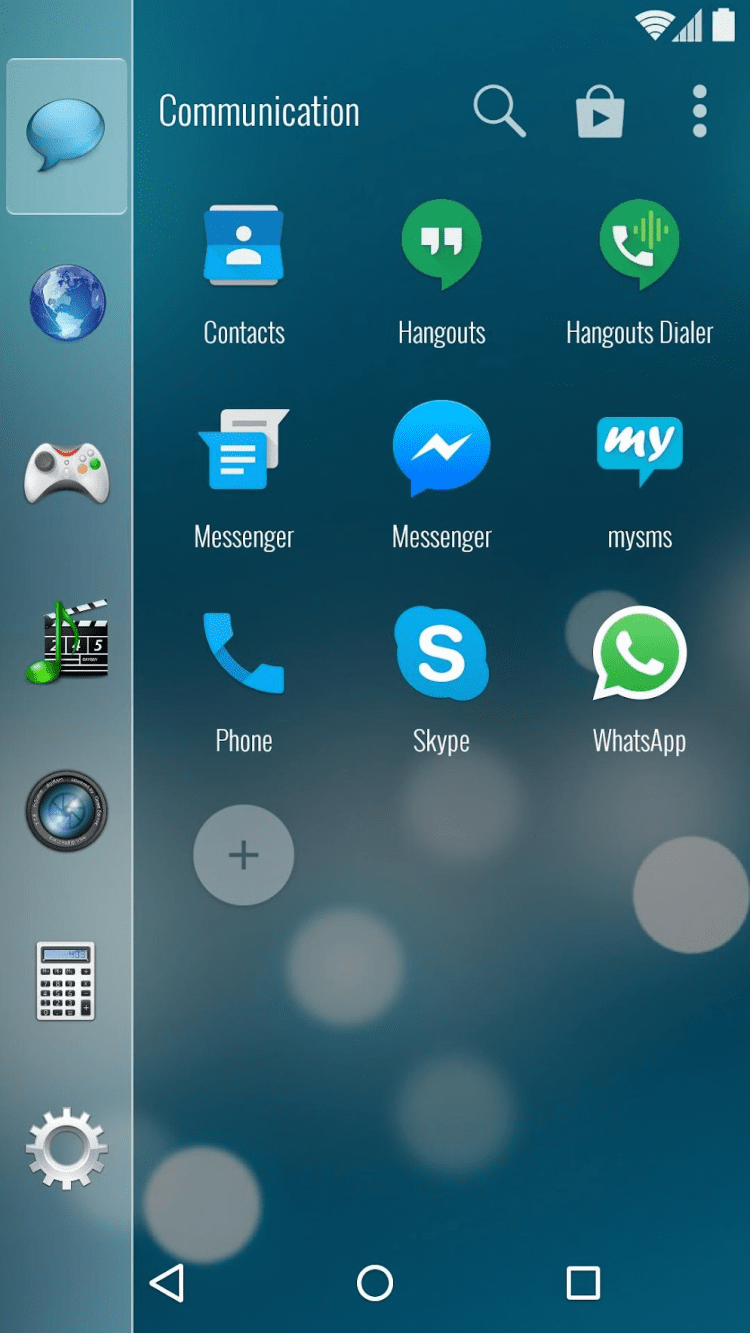
Task: Open the three-dot overflow menu
Action: click(699, 111)
